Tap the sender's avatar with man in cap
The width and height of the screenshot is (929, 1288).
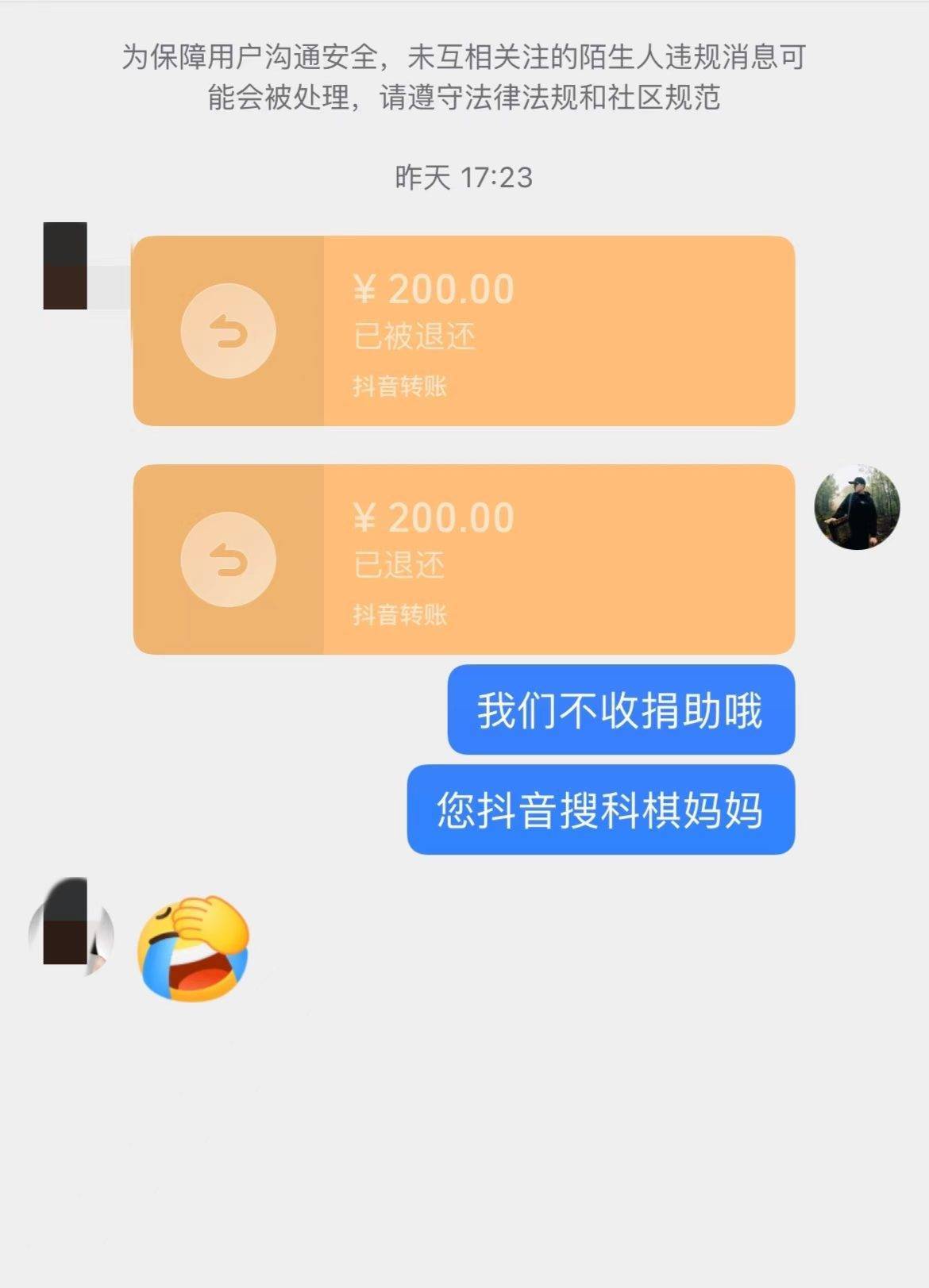(x=857, y=508)
